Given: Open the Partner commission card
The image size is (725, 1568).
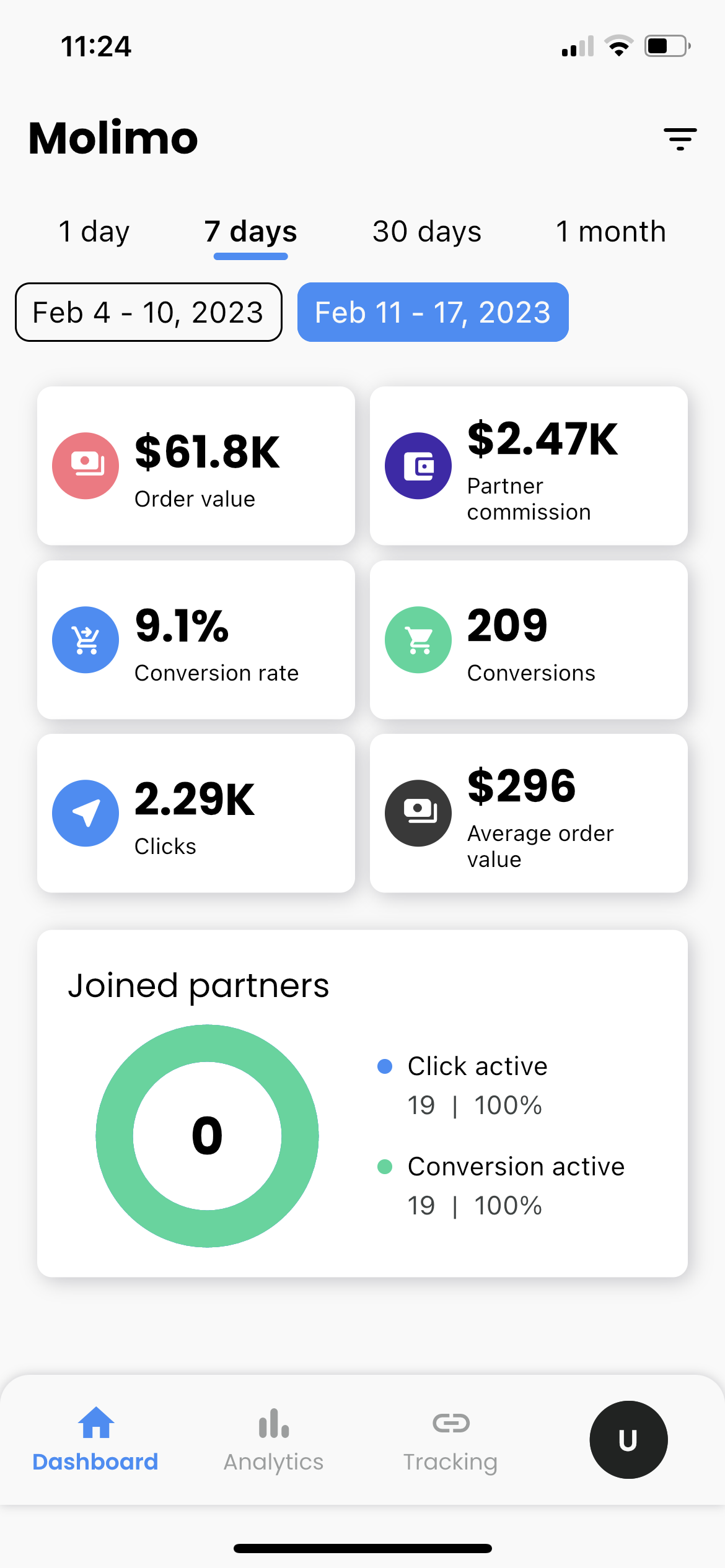Looking at the screenshot, I should (x=529, y=466).
